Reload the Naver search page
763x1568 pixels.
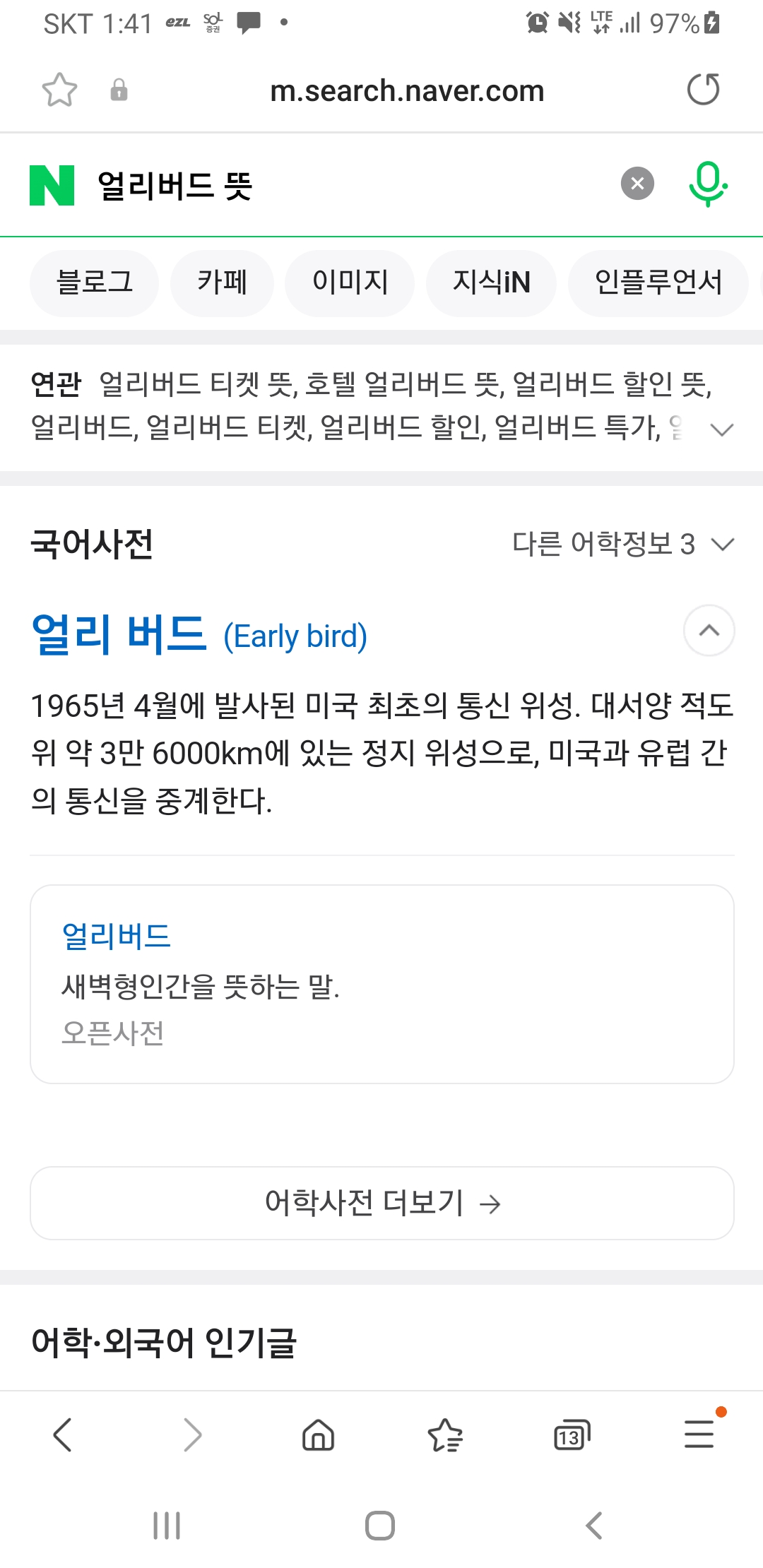703,90
